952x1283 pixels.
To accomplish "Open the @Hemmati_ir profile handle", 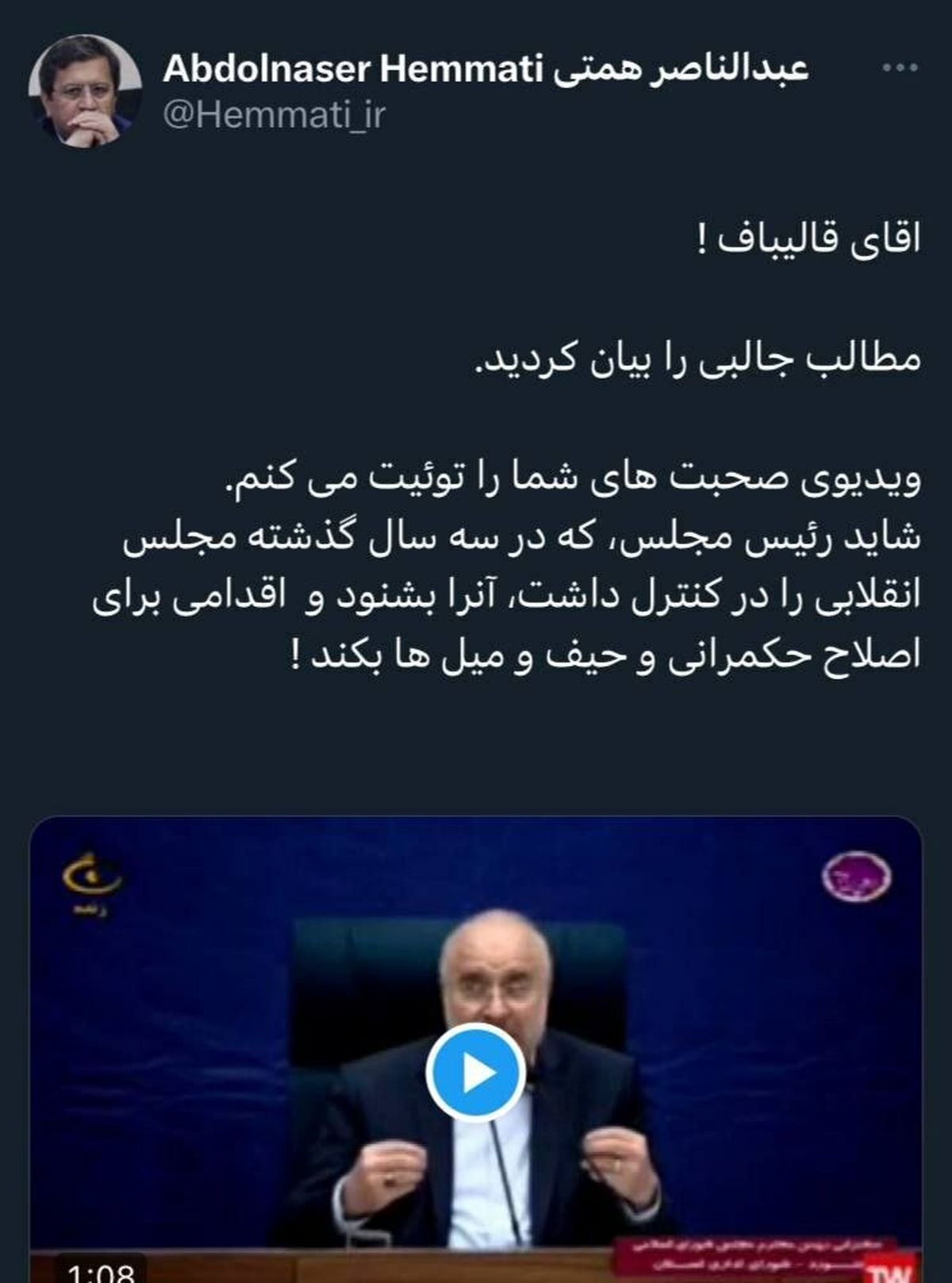I will point(274,115).
